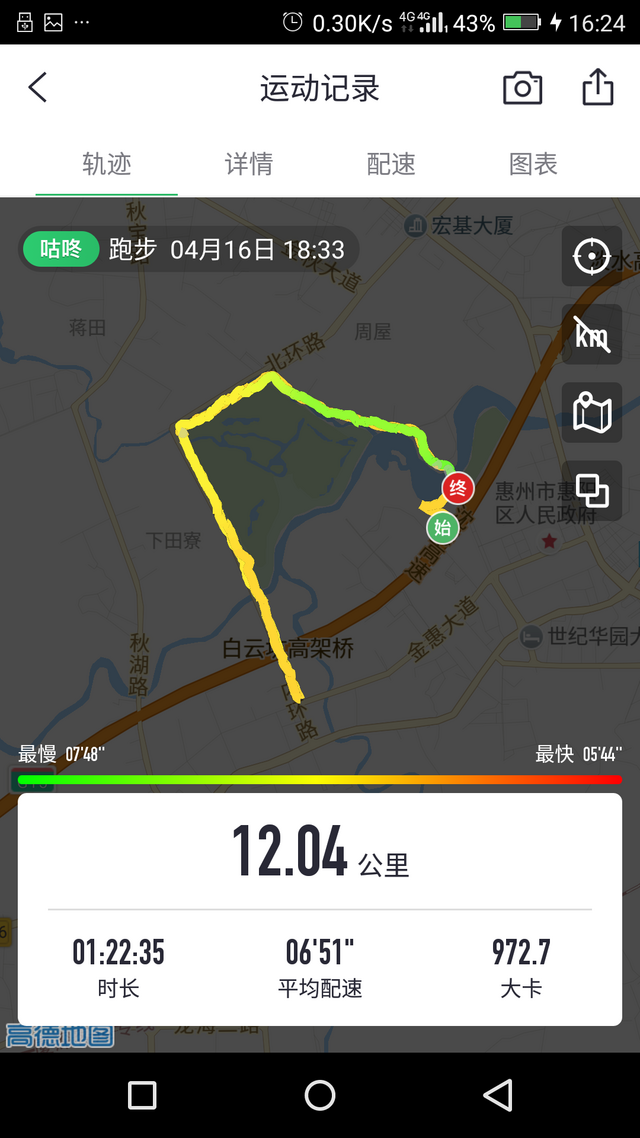640x1138 pixels.
Task: Share this running record
Action: [597, 88]
